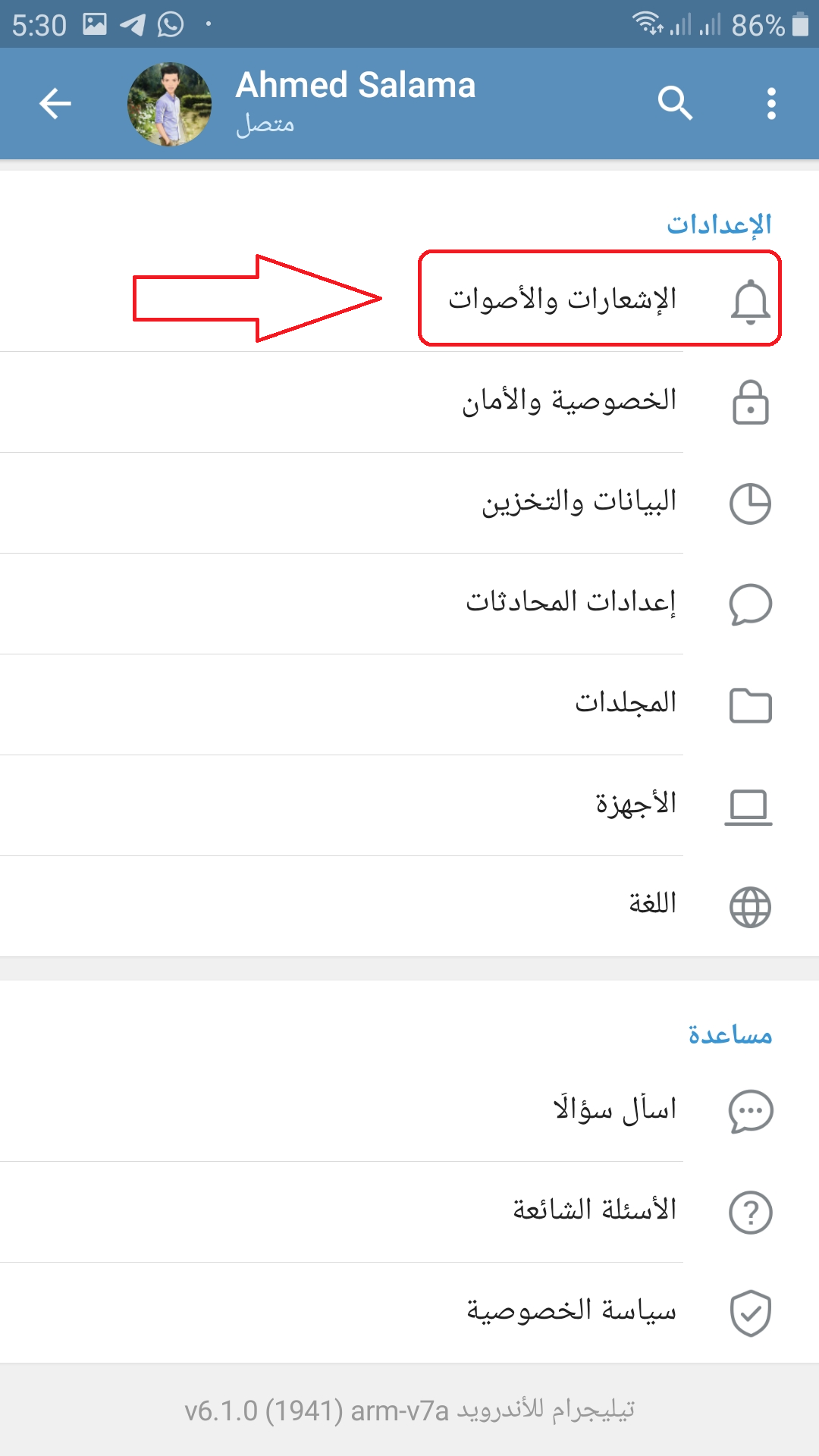Open إعدادات المحادثات
The height and width of the screenshot is (1456, 819).
409,604
